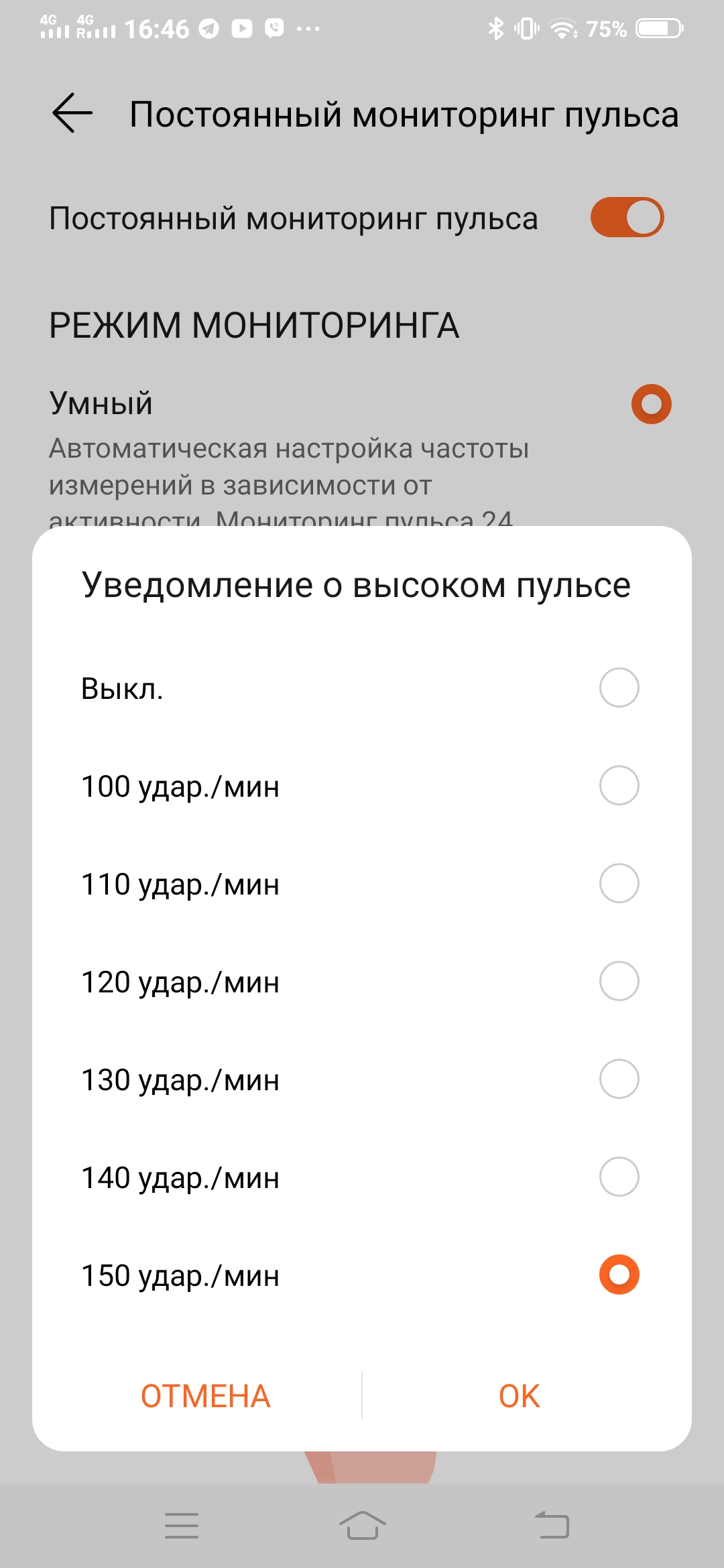Pick 120 удар./мин as alert threshold
Viewport: 724px width, 1568px height.
coord(618,981)
